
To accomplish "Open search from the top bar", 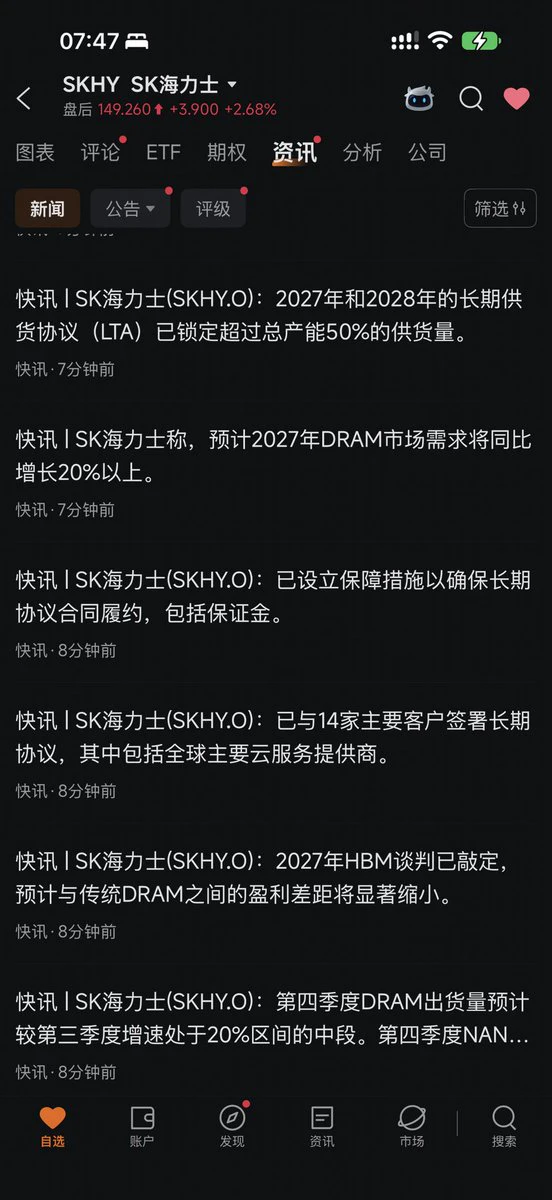I will coord(471,98).
